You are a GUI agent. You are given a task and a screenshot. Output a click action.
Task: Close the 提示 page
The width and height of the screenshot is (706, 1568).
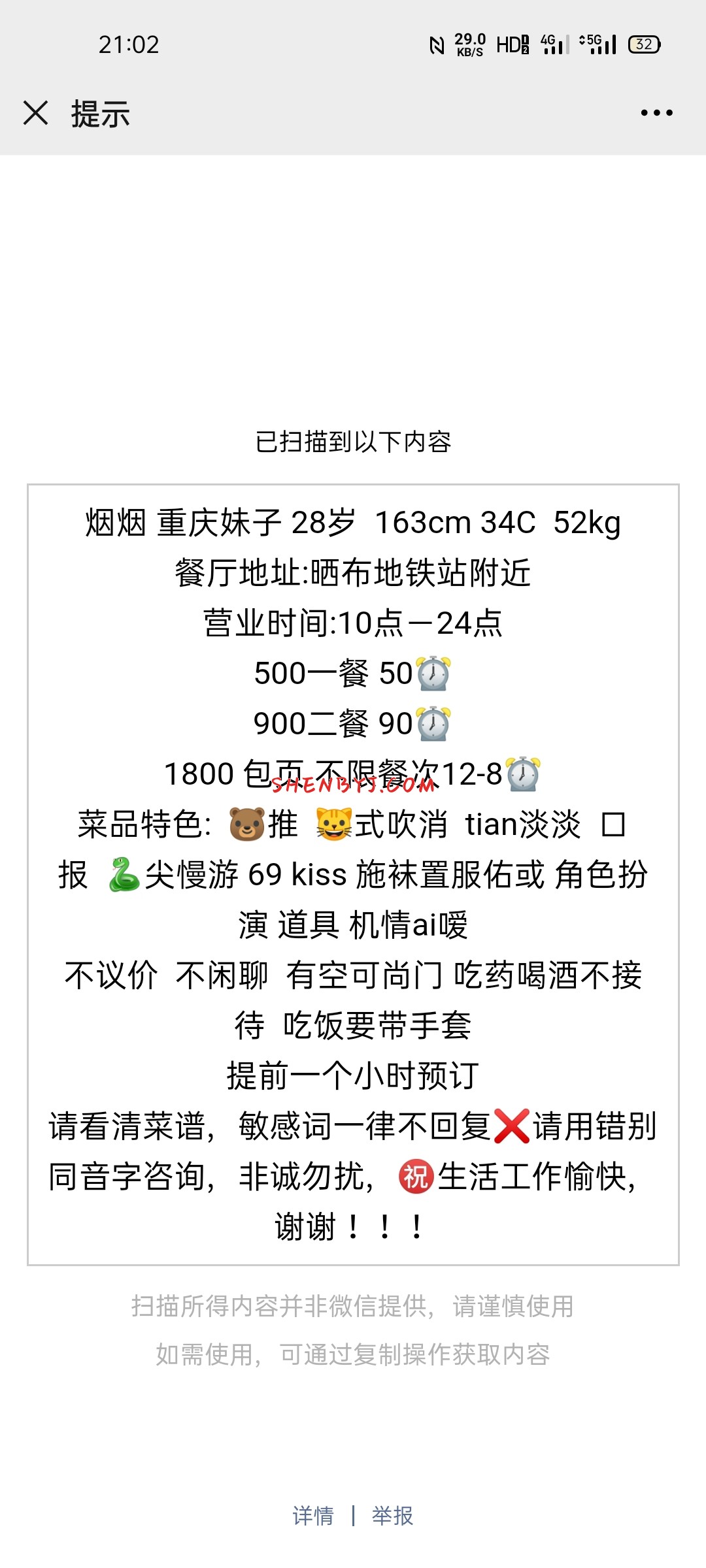(36, 113)
